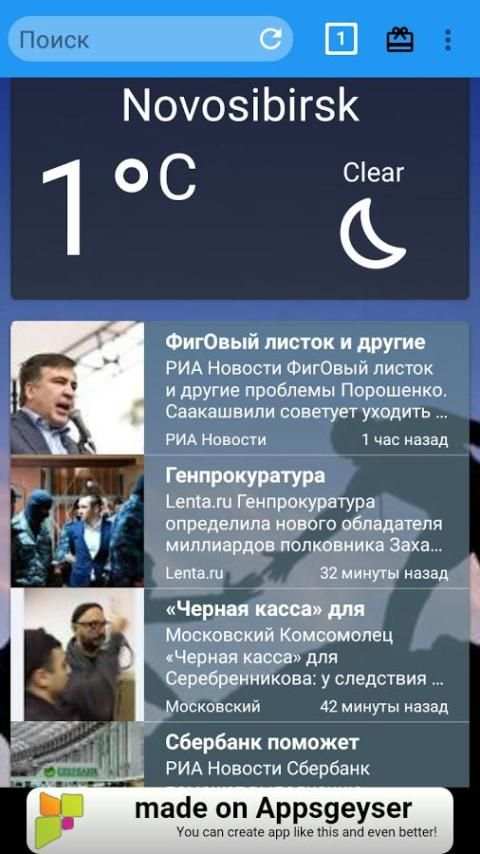Open the «Черная касса» для article

(x=240, y=655)
